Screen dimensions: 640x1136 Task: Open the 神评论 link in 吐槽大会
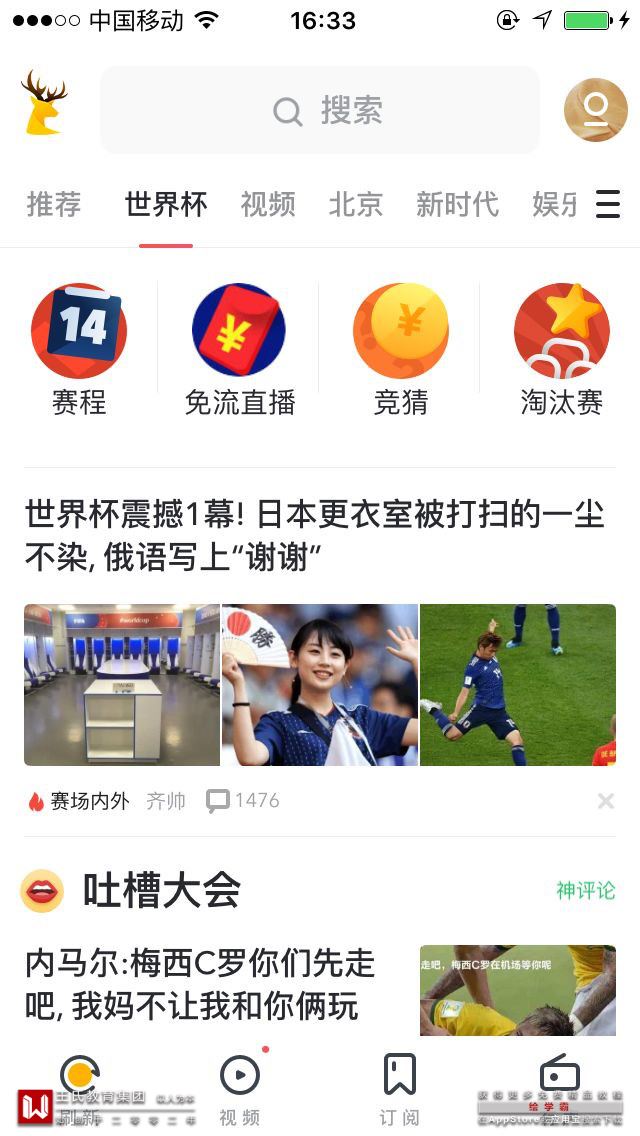(586, 890)
